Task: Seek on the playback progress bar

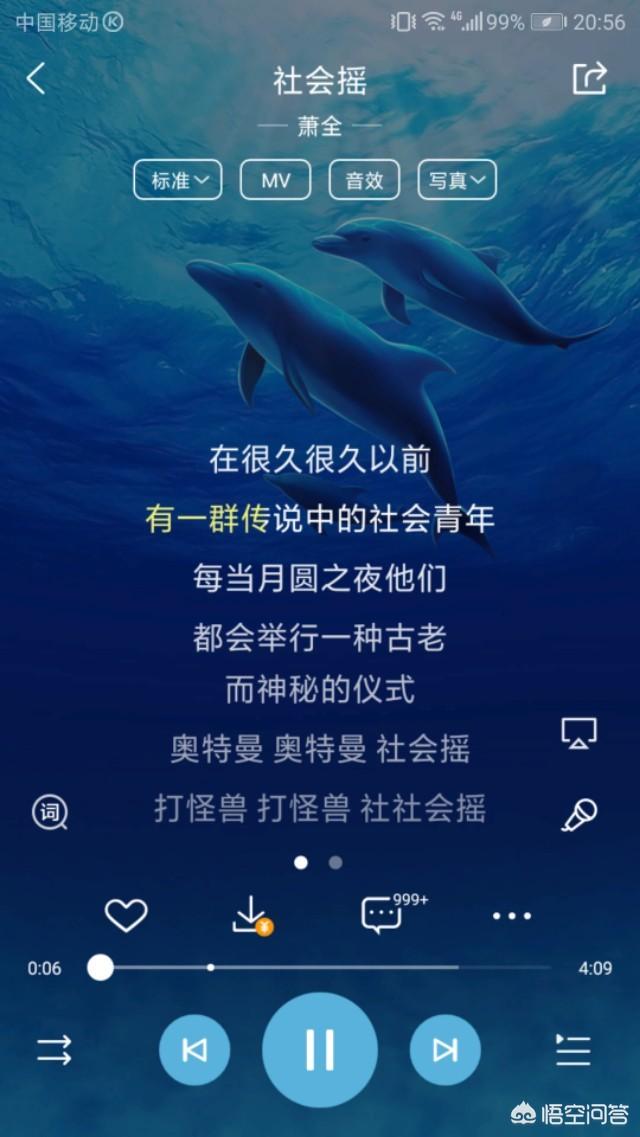Action: tap(325, 968)
